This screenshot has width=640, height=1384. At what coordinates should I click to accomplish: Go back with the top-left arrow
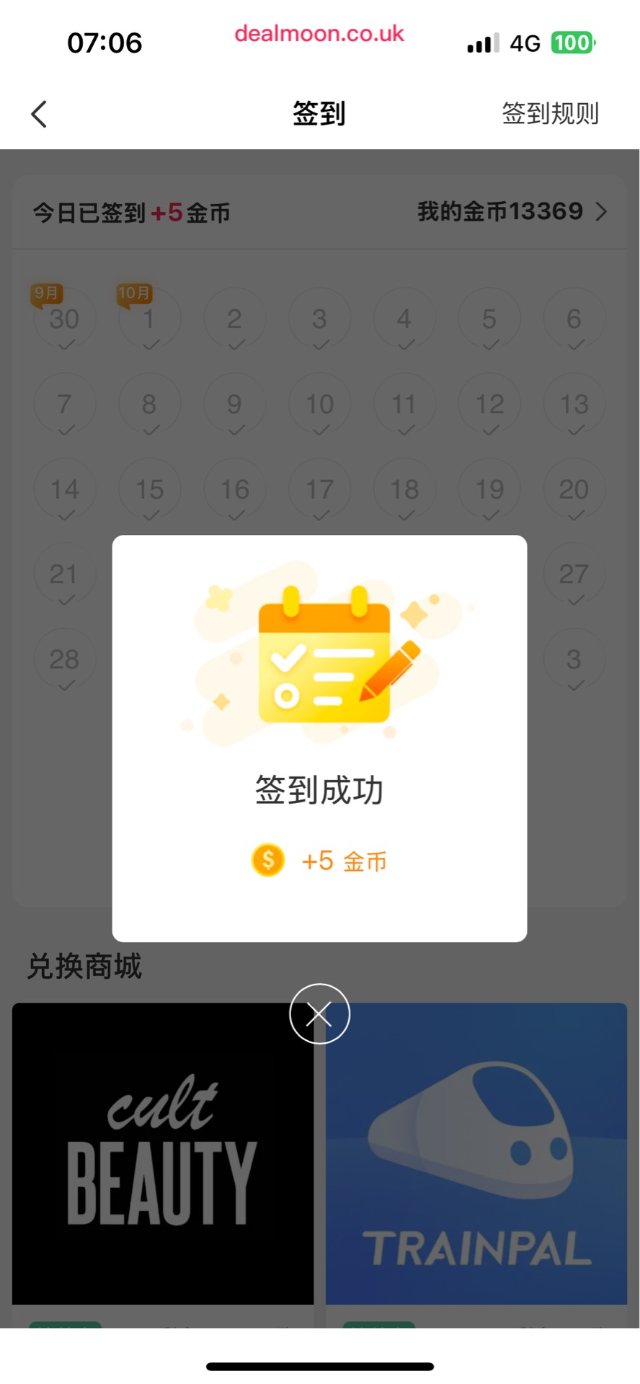[39, 114]
